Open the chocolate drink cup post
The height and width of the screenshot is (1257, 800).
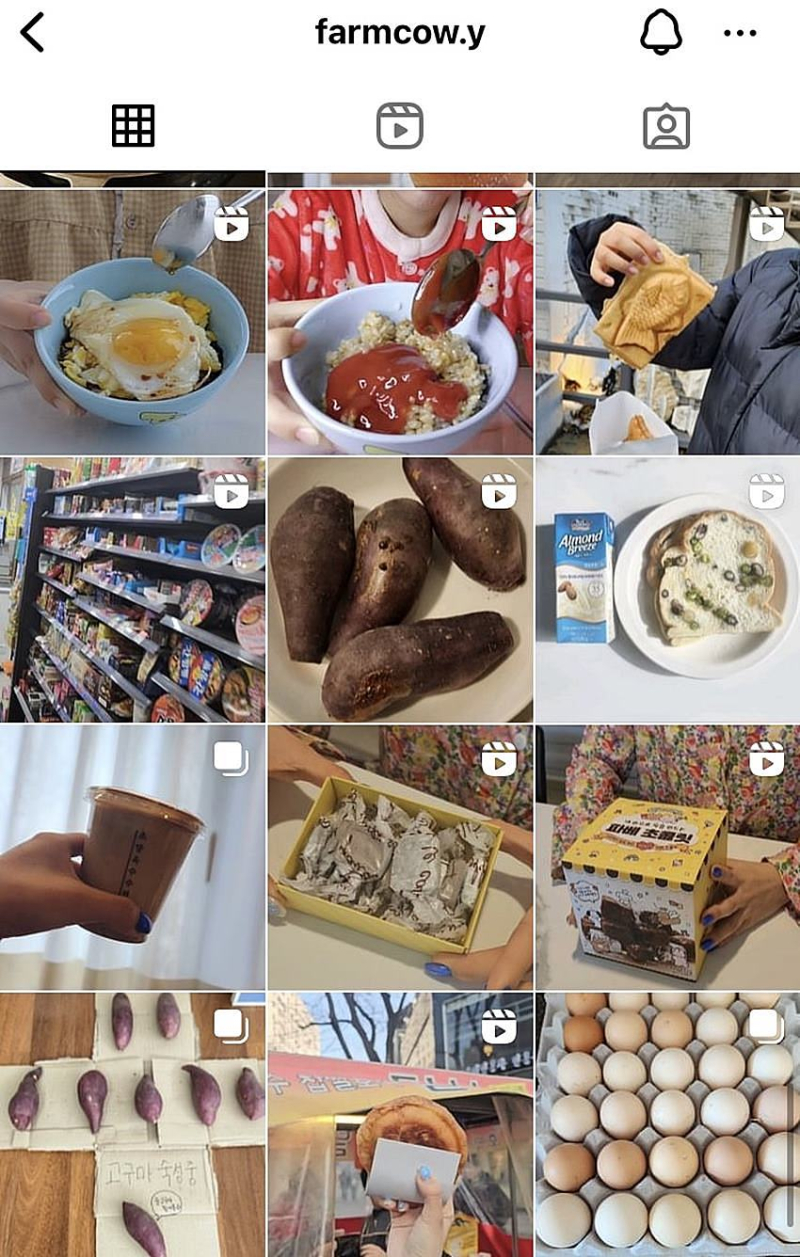click(x=133, y=857)
